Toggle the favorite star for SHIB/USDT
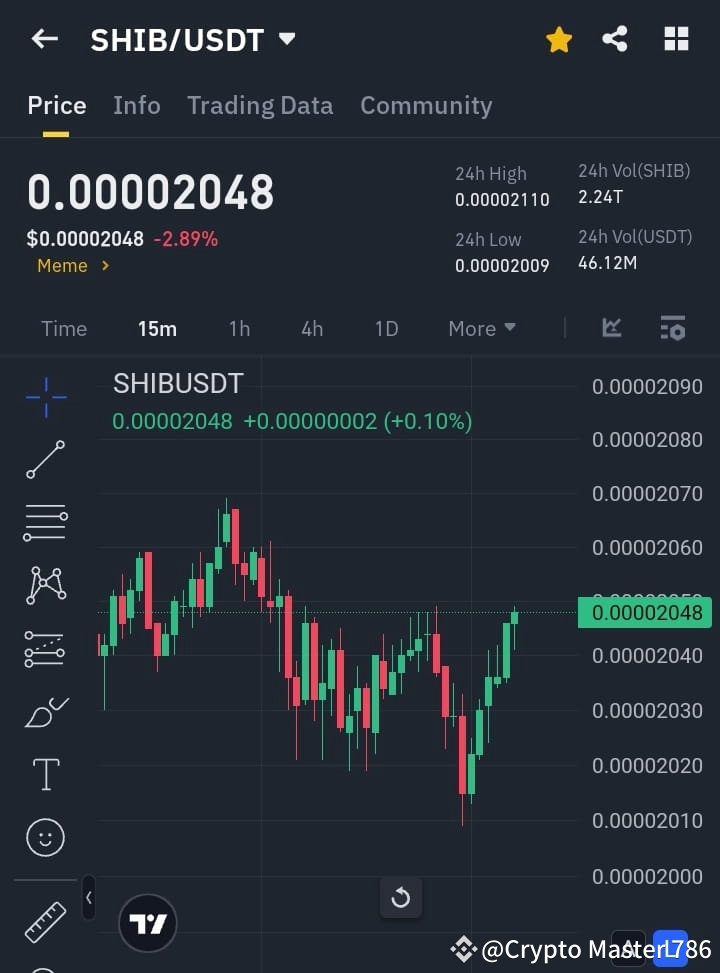 [x=559, y=39]
